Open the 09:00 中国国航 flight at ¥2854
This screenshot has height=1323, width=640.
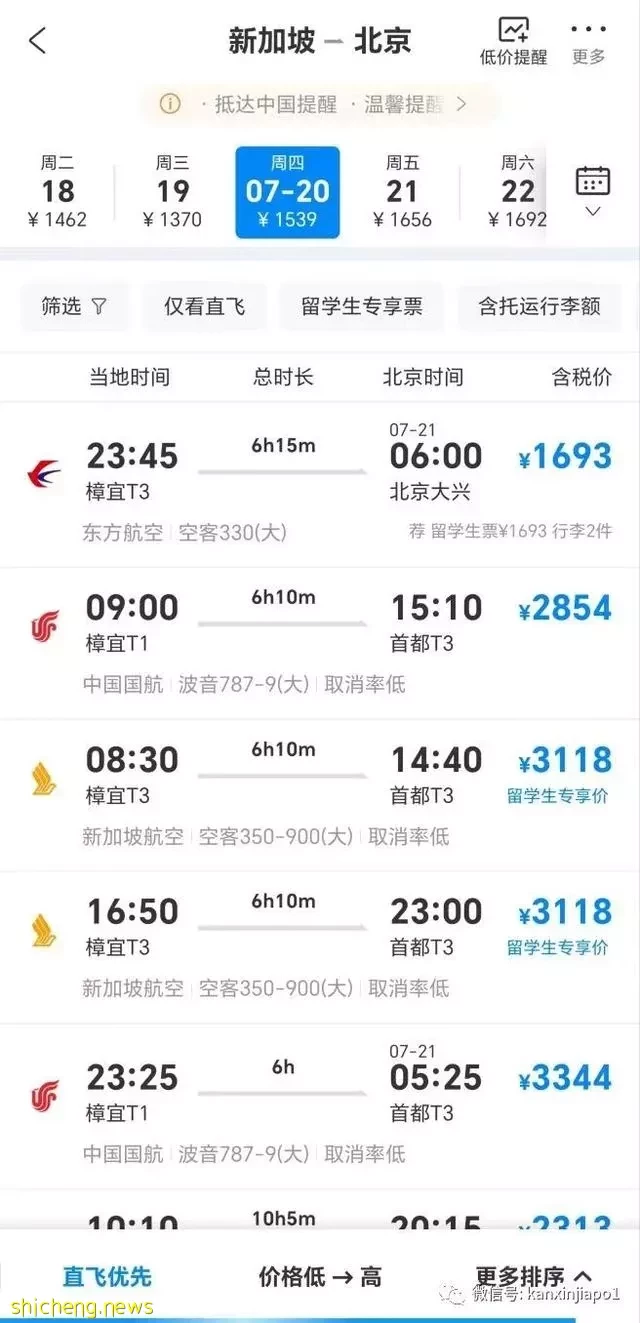(320, 643)
